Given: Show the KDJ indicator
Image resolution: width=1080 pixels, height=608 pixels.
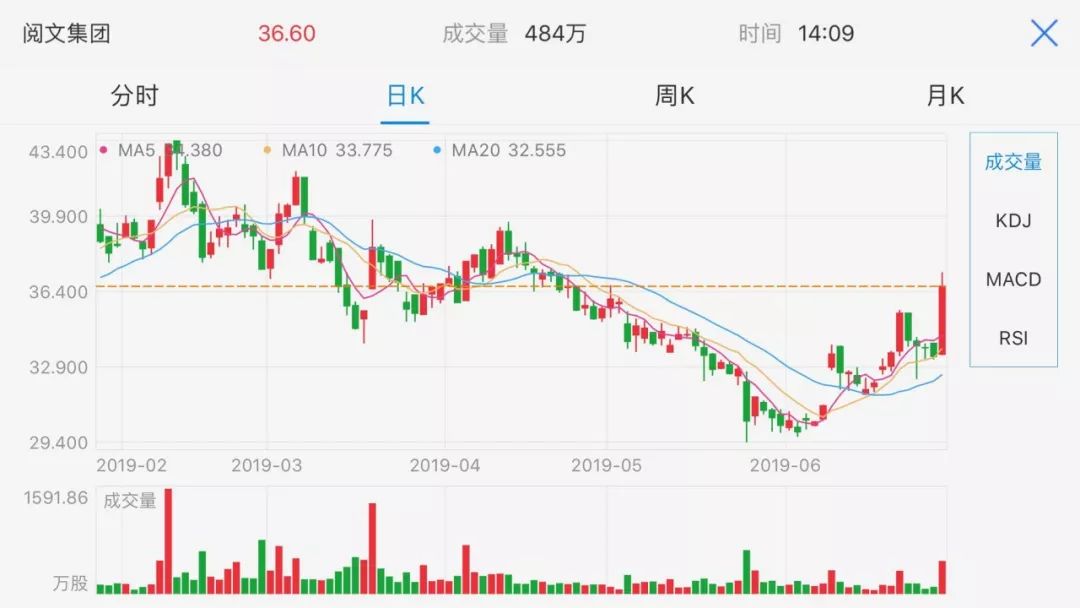Looking at the screenshot, I should coord(1013,221).
